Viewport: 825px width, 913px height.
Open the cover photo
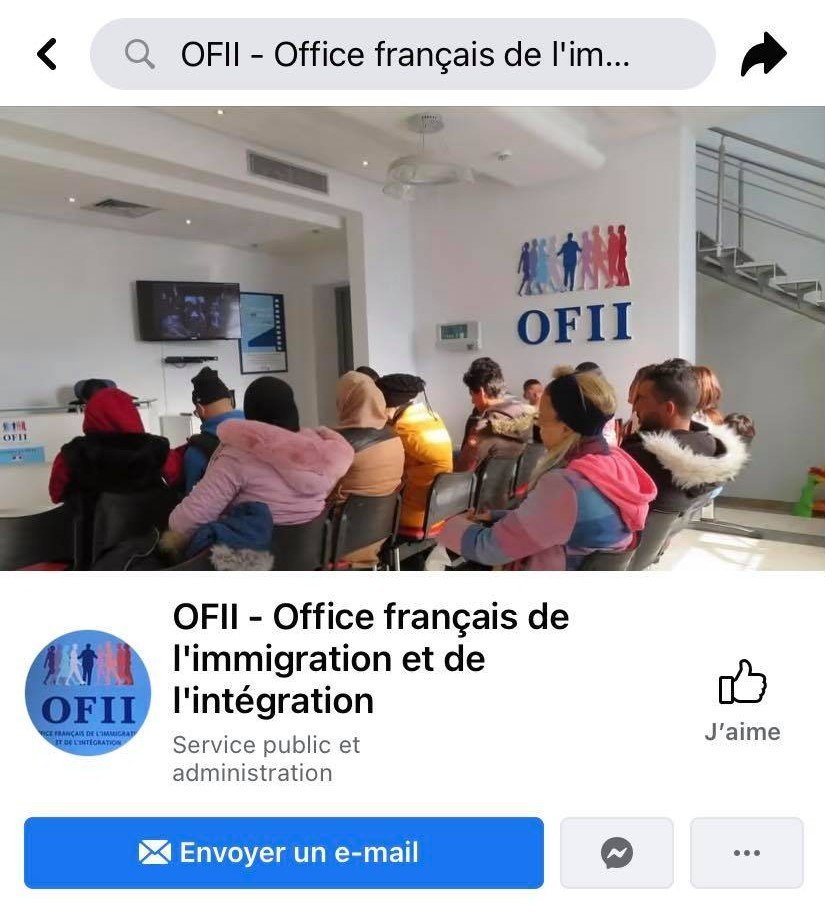coord(412,338)
